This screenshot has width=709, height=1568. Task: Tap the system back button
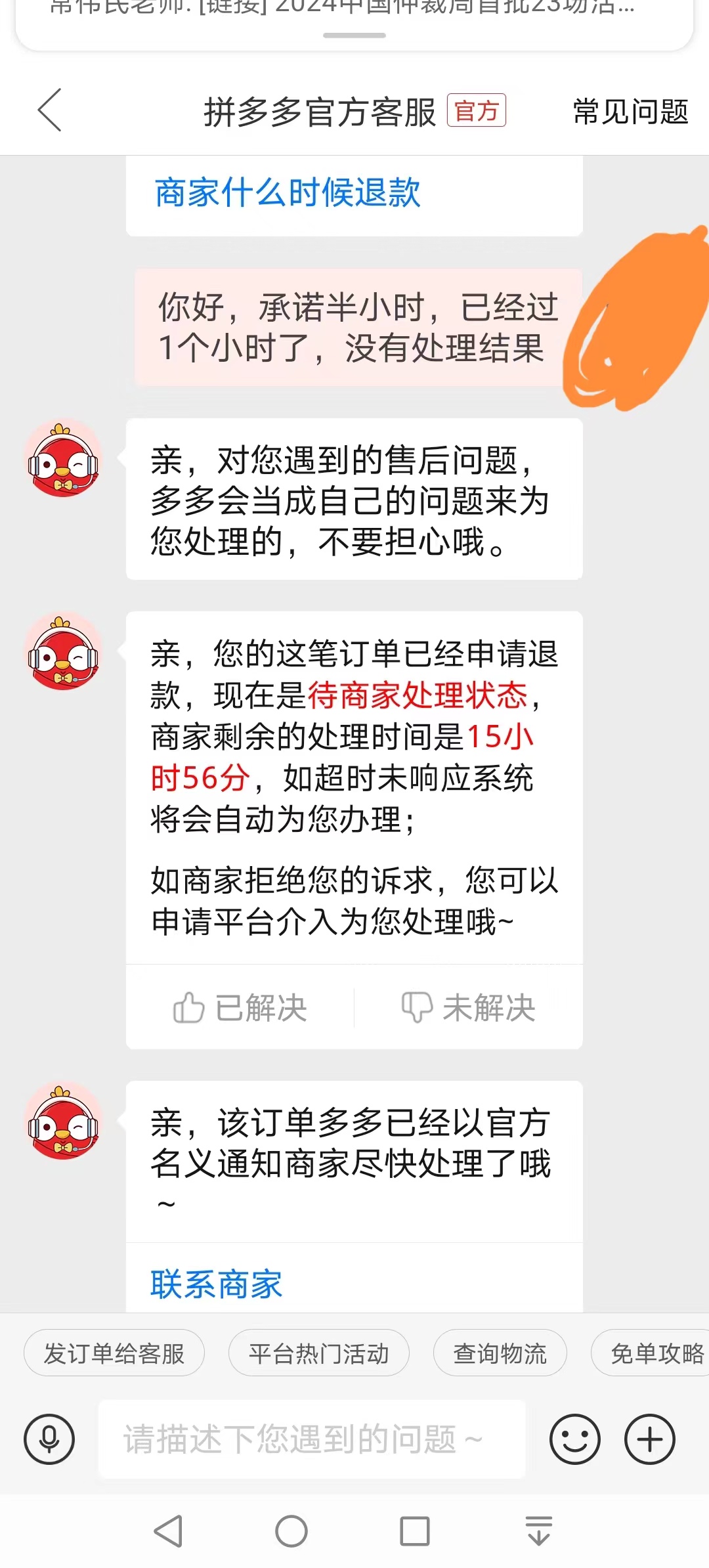168,1531
